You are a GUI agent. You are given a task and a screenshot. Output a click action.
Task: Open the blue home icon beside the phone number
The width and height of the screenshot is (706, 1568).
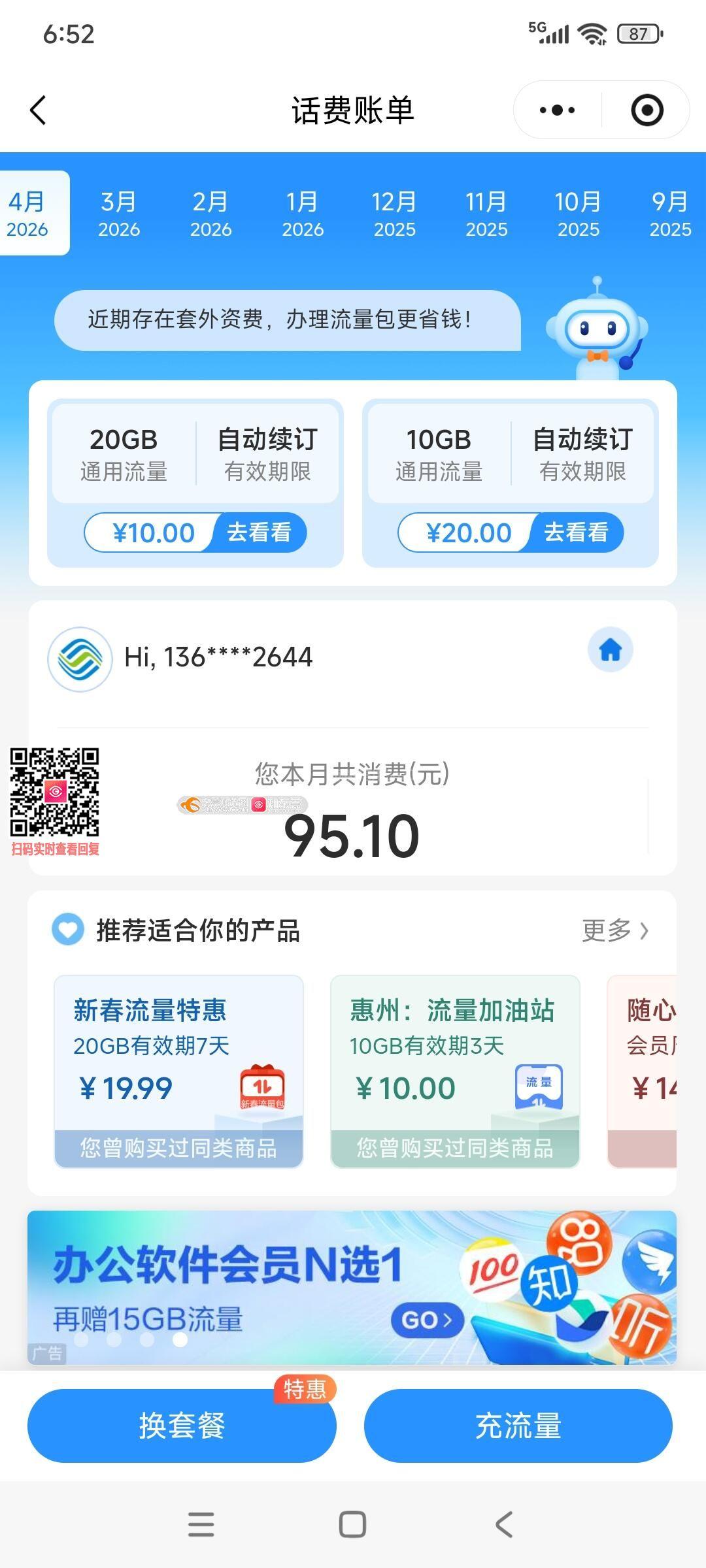610,650
